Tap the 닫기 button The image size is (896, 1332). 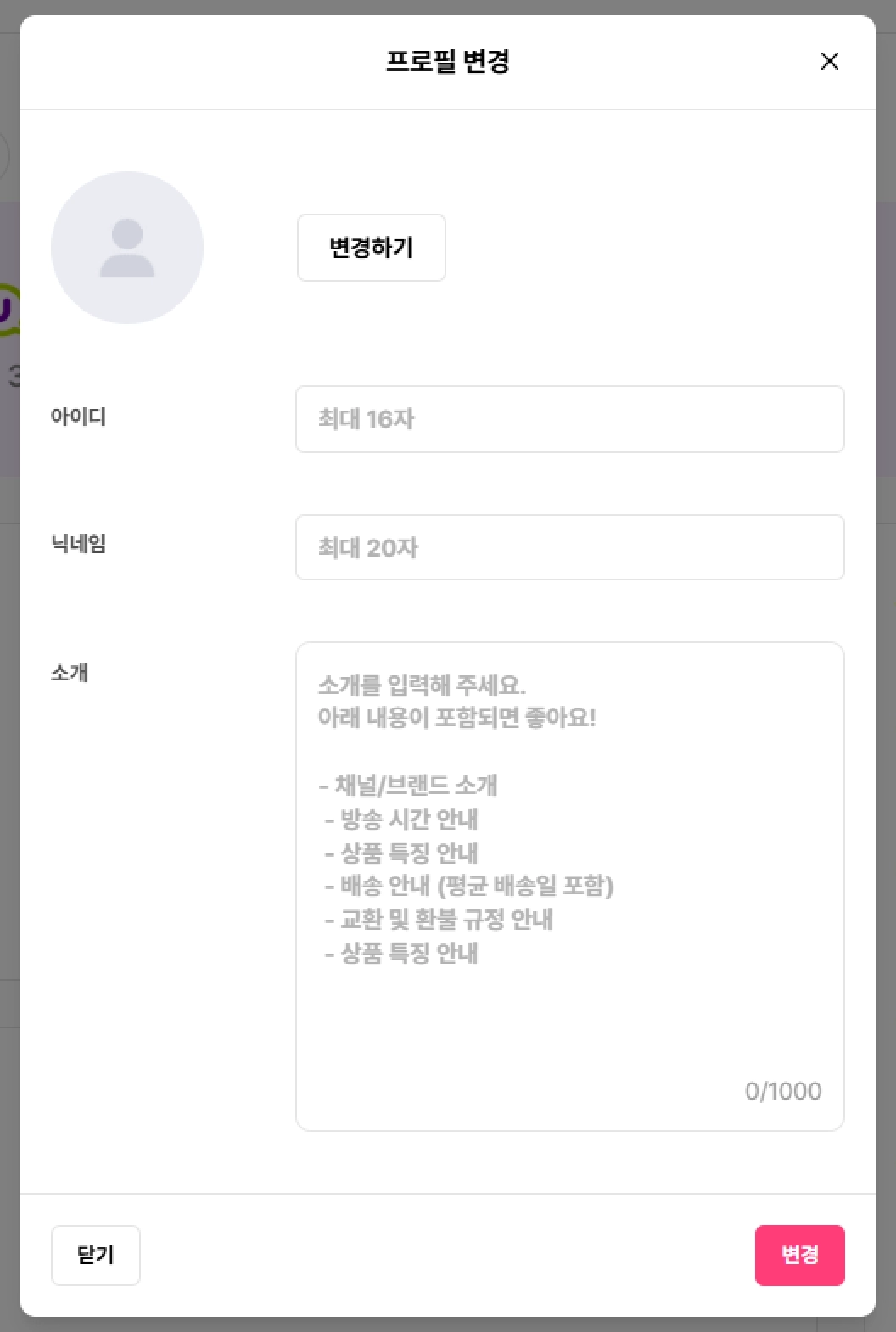click(96, 1256)
